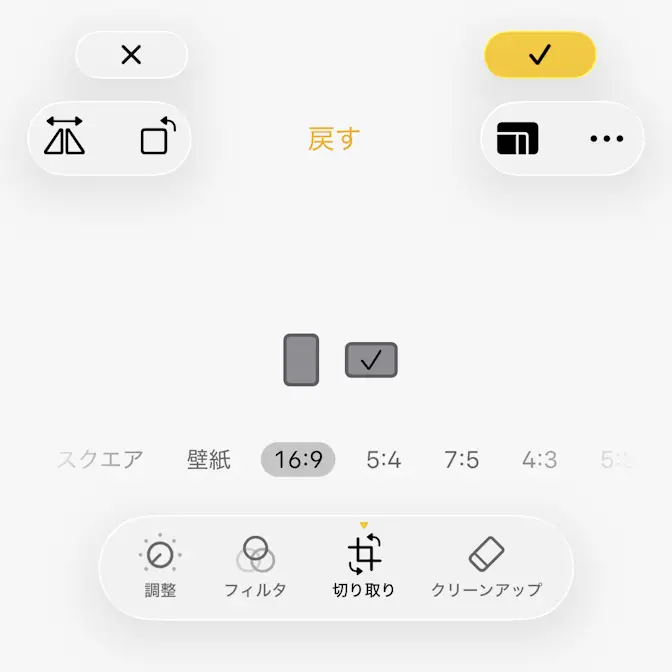Screen dimensions: 672x672
Task: Select the 4:3 aspect ratio
Action: tap(539, 460)
